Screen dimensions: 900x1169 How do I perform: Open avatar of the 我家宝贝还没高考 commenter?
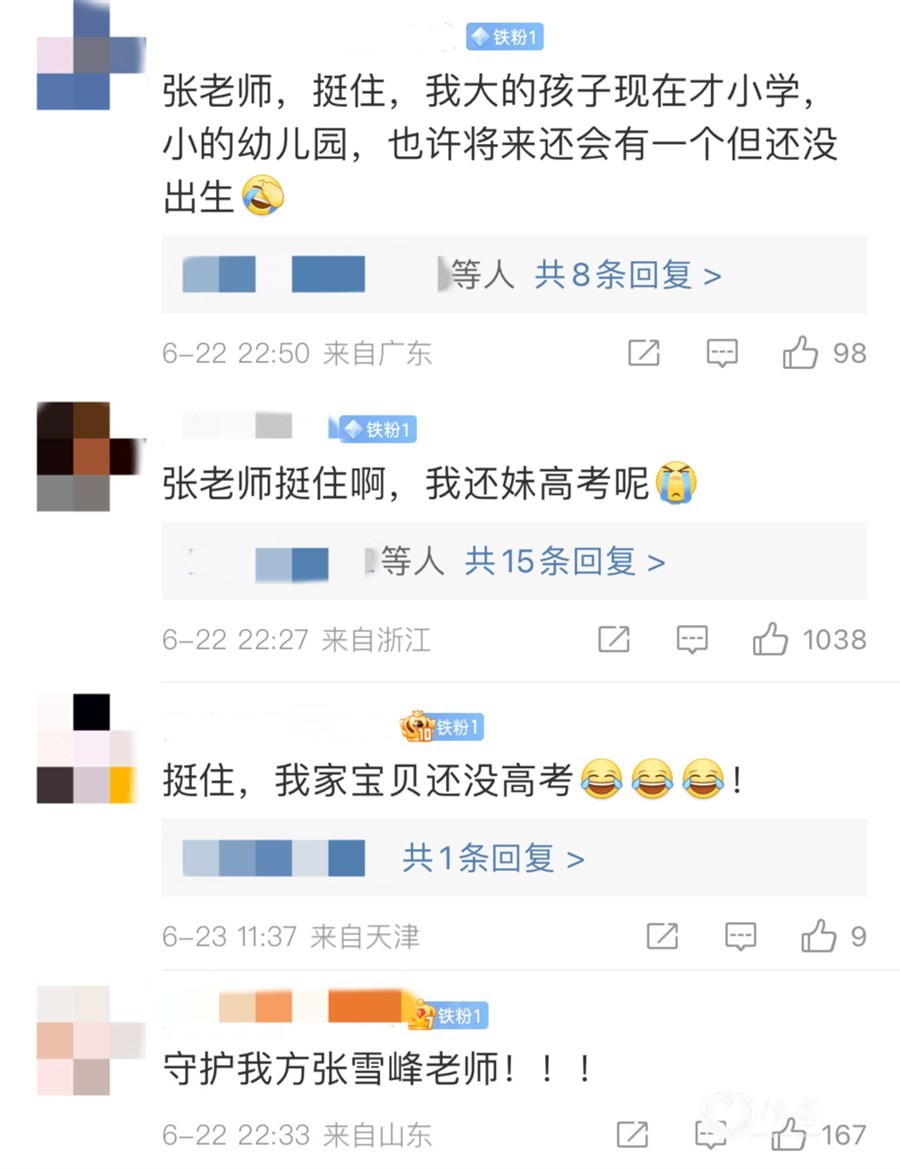coord(85,748)
